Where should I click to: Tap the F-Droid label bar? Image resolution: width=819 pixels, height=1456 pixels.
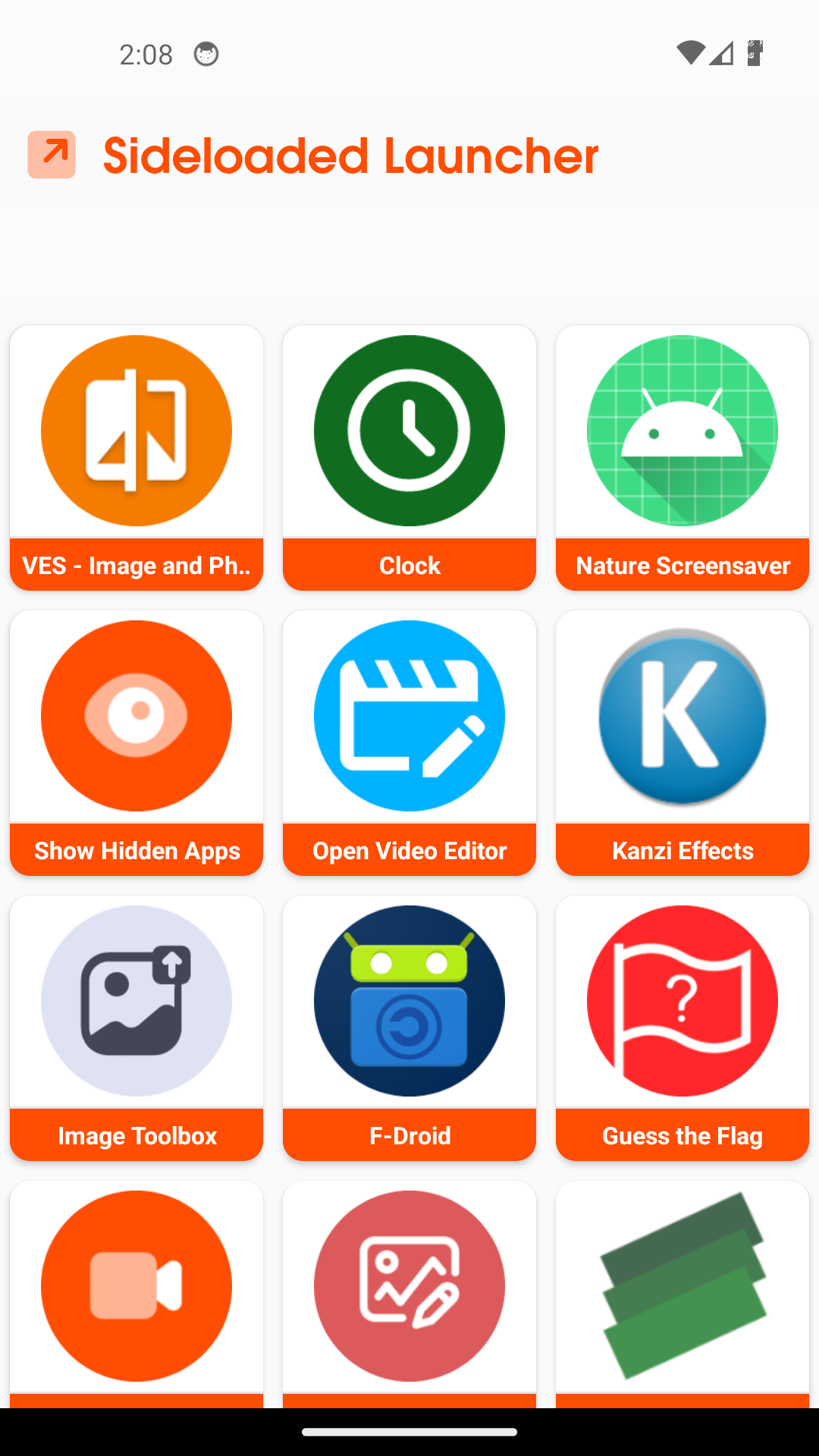[409, 1135]
